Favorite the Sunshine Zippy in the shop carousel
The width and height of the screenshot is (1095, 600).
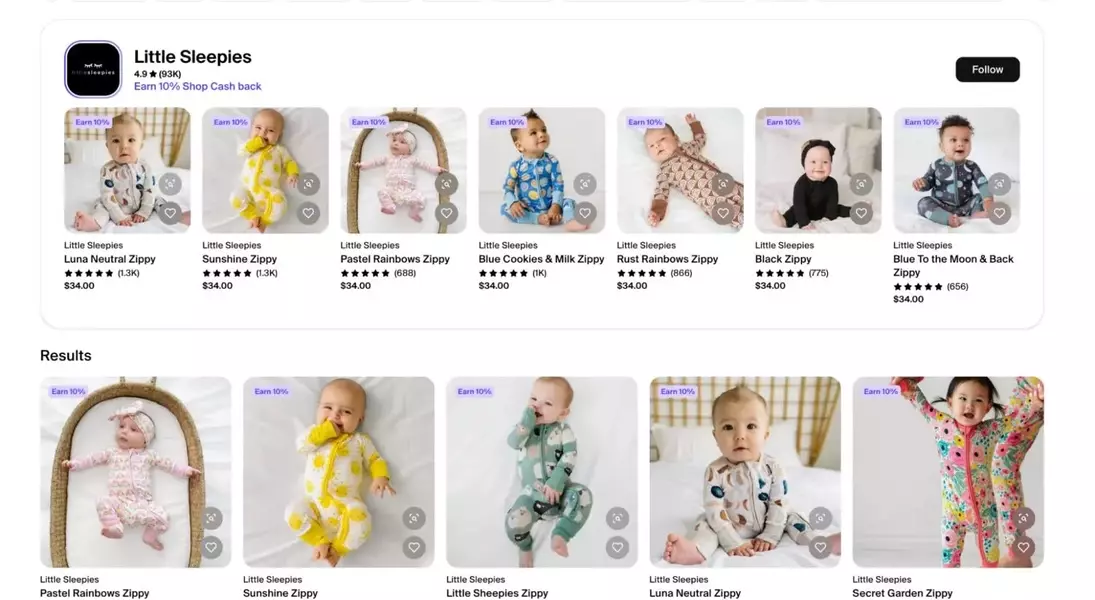click(x=308, y=213)
